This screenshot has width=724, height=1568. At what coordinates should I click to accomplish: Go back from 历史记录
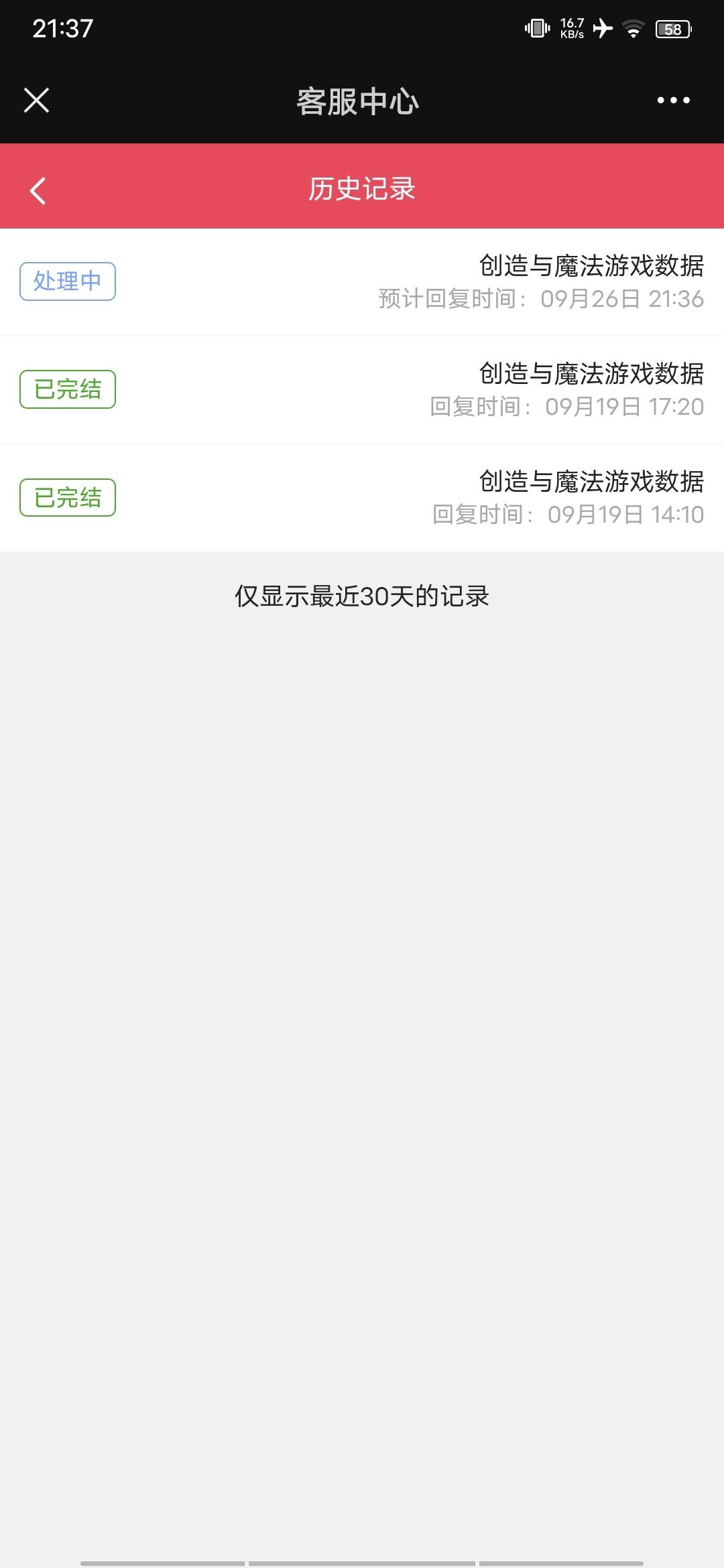[x=38, y=190]
